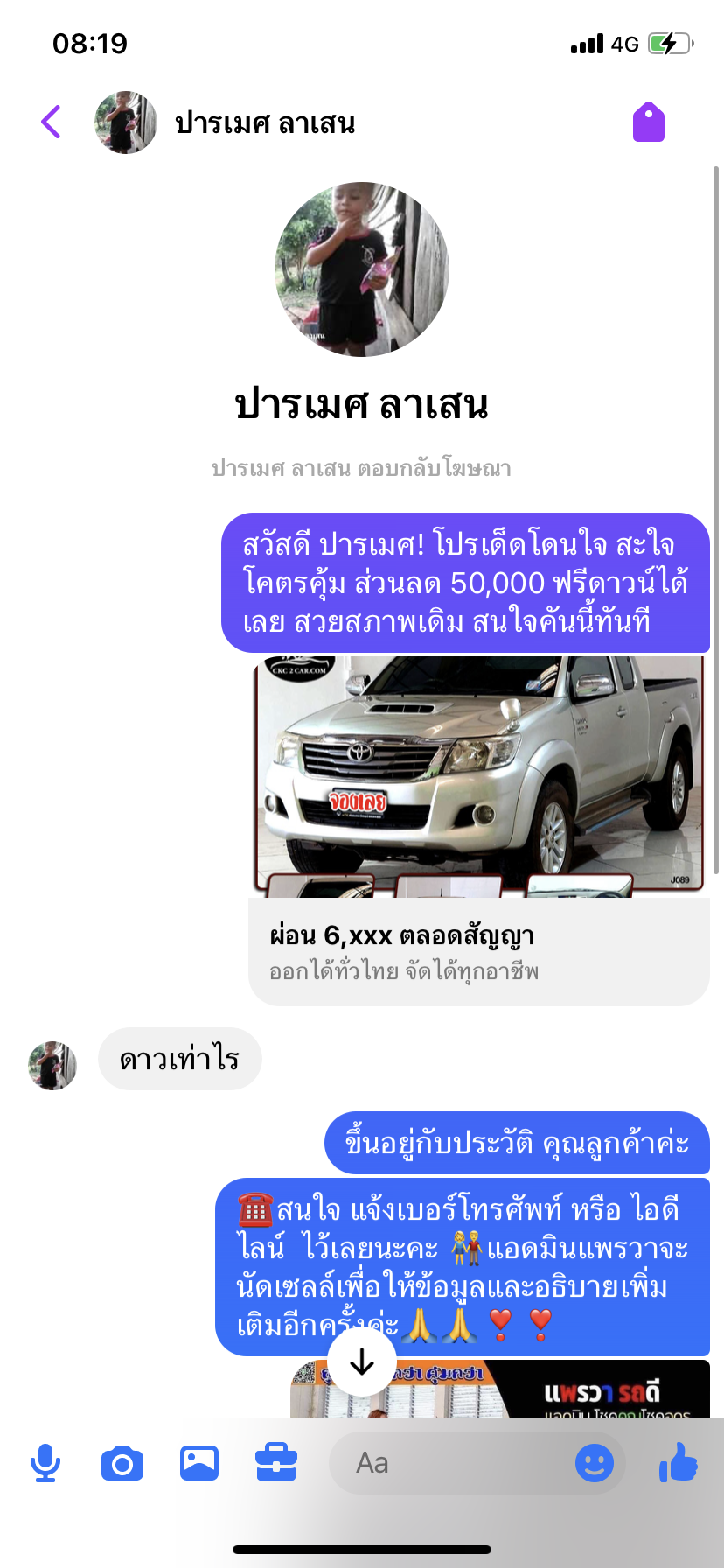Send a thumbs-up like
The height and width of the screenshot is (1568, 724).
click(x=679, y=1462)
